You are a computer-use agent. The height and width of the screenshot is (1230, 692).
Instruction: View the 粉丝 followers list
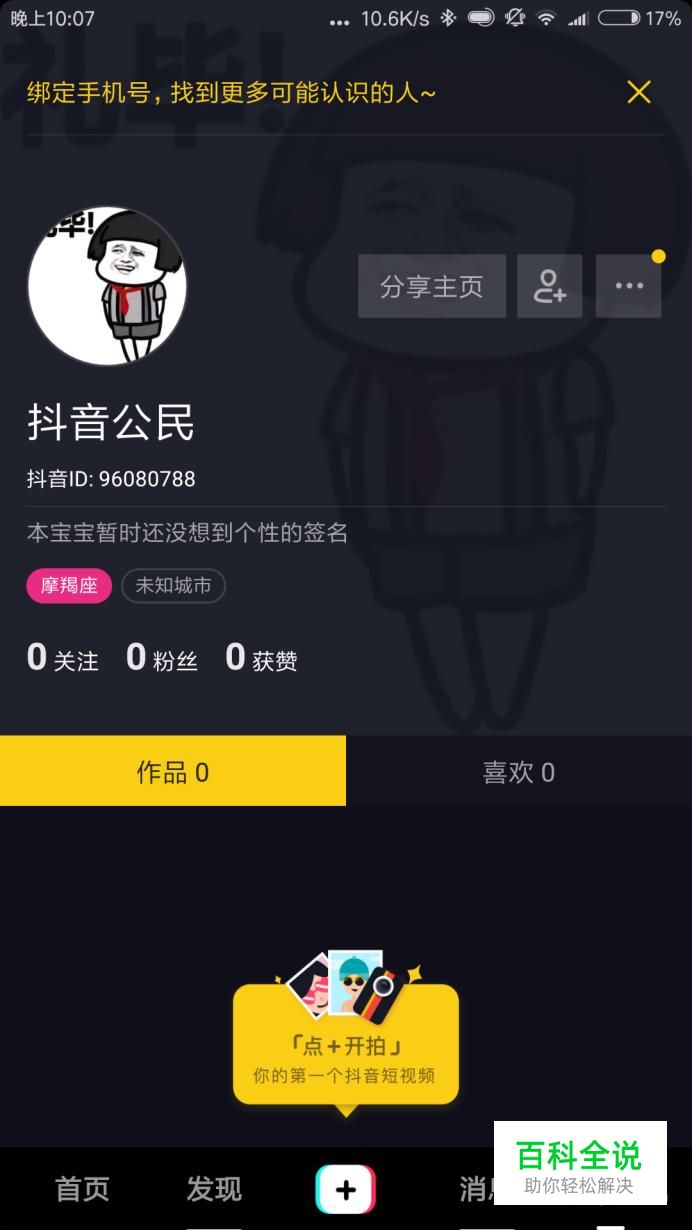[x=162, y=658]
